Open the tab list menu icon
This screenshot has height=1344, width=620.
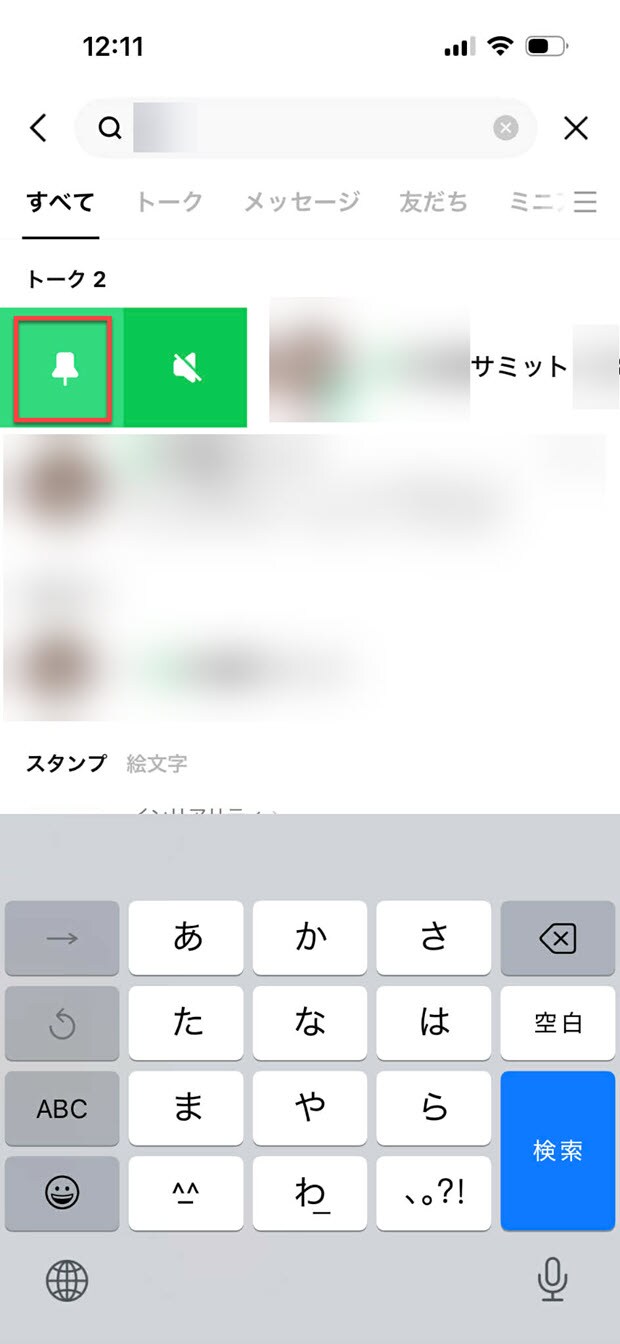pos(585,202)
